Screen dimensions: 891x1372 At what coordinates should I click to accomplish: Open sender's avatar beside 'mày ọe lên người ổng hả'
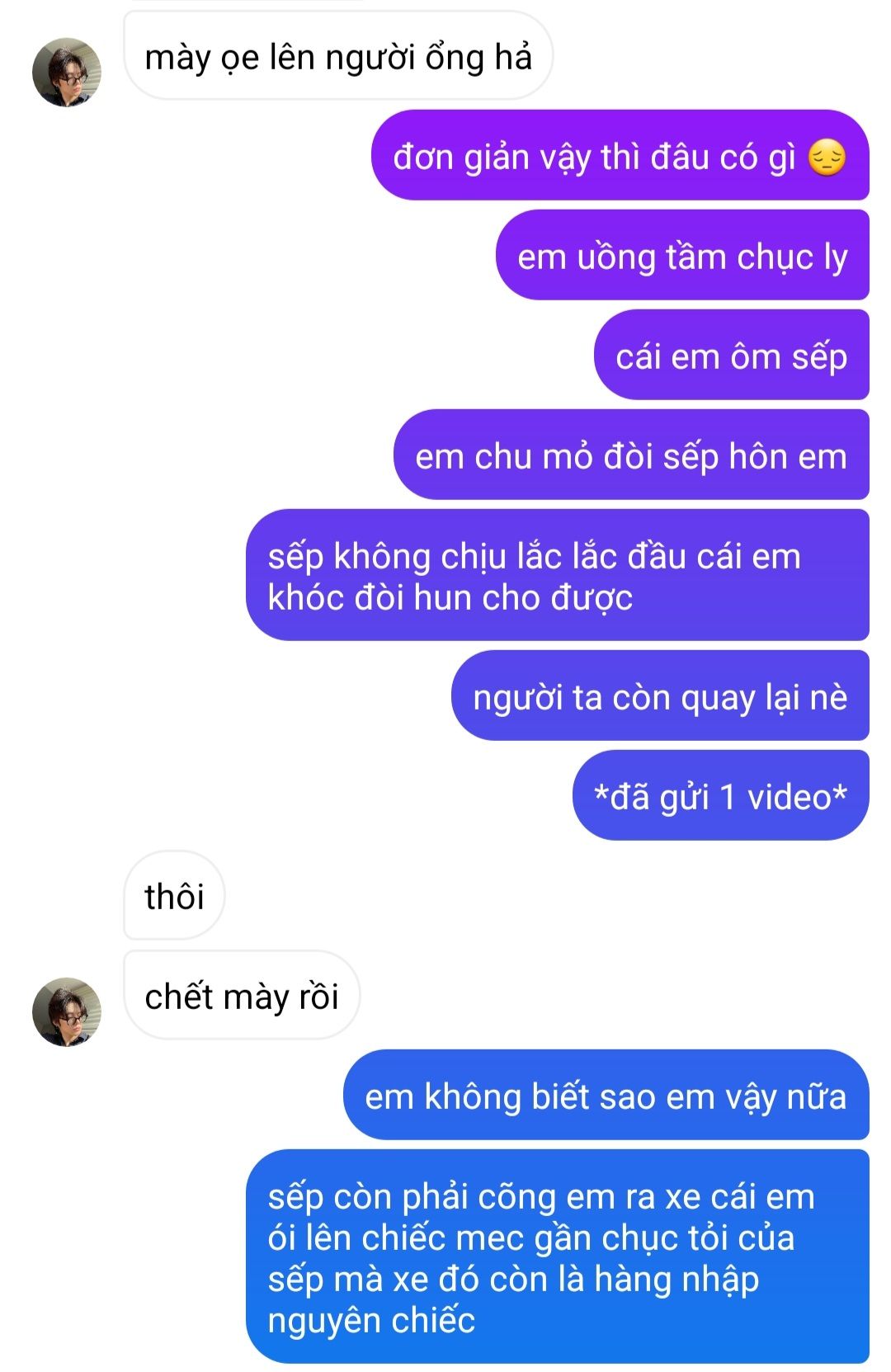(67, 72)
